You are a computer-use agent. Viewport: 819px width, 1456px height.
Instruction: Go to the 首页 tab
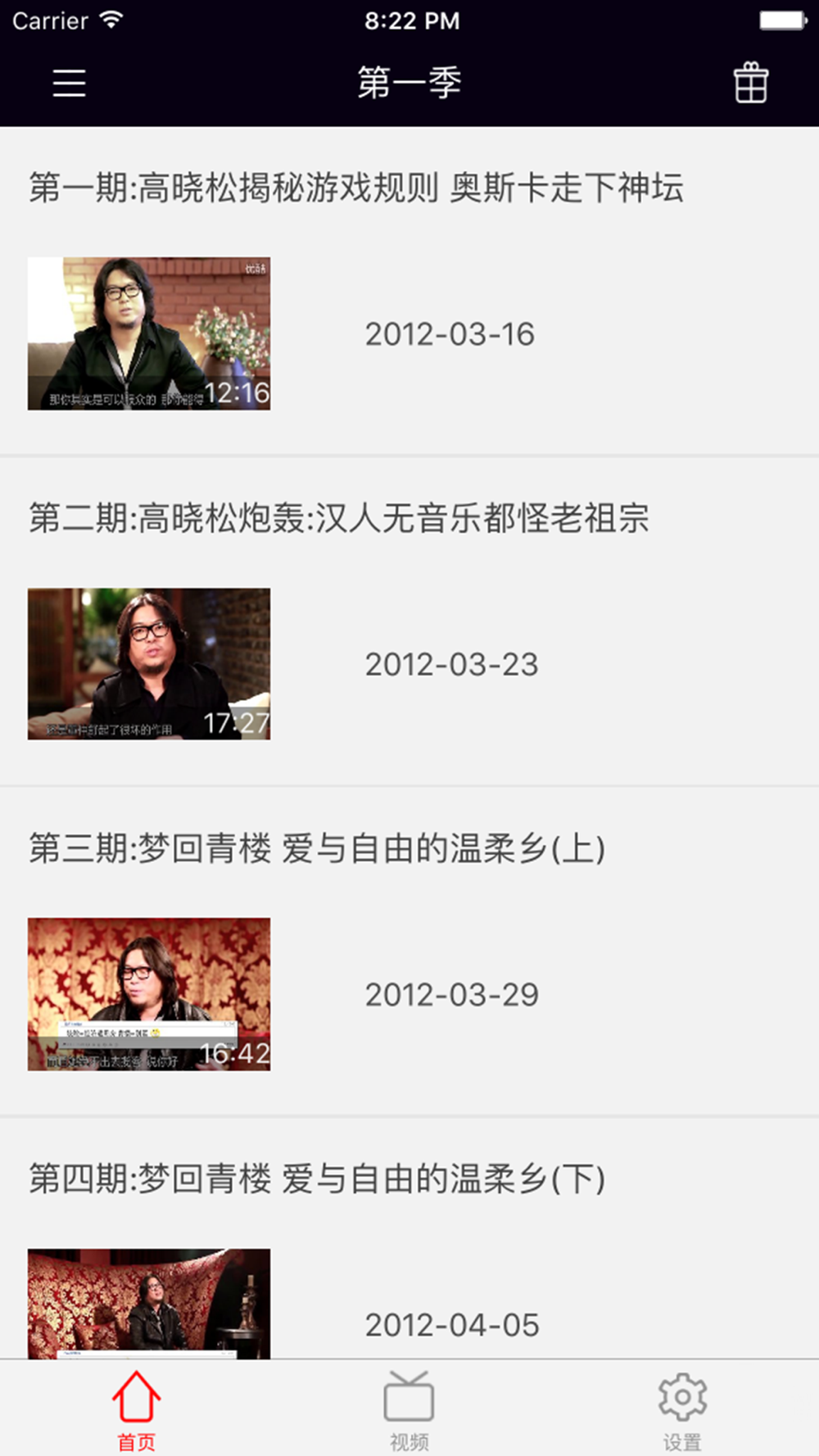pos(136,1410)
